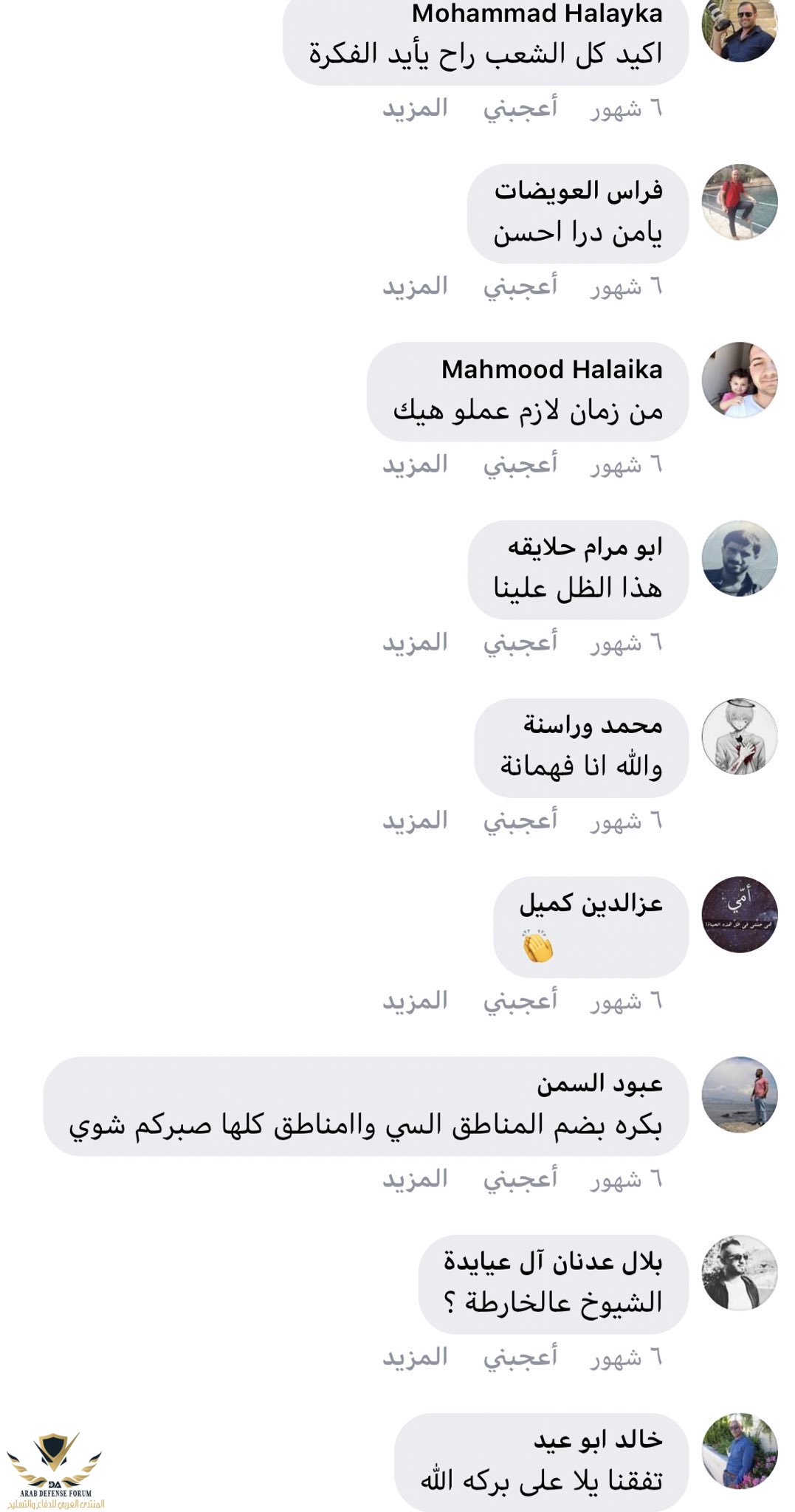Open بلال عدنان آل عيايدة profile picture
The width and height of the screenshot is (795, 1512).
tap(739, 1273)
